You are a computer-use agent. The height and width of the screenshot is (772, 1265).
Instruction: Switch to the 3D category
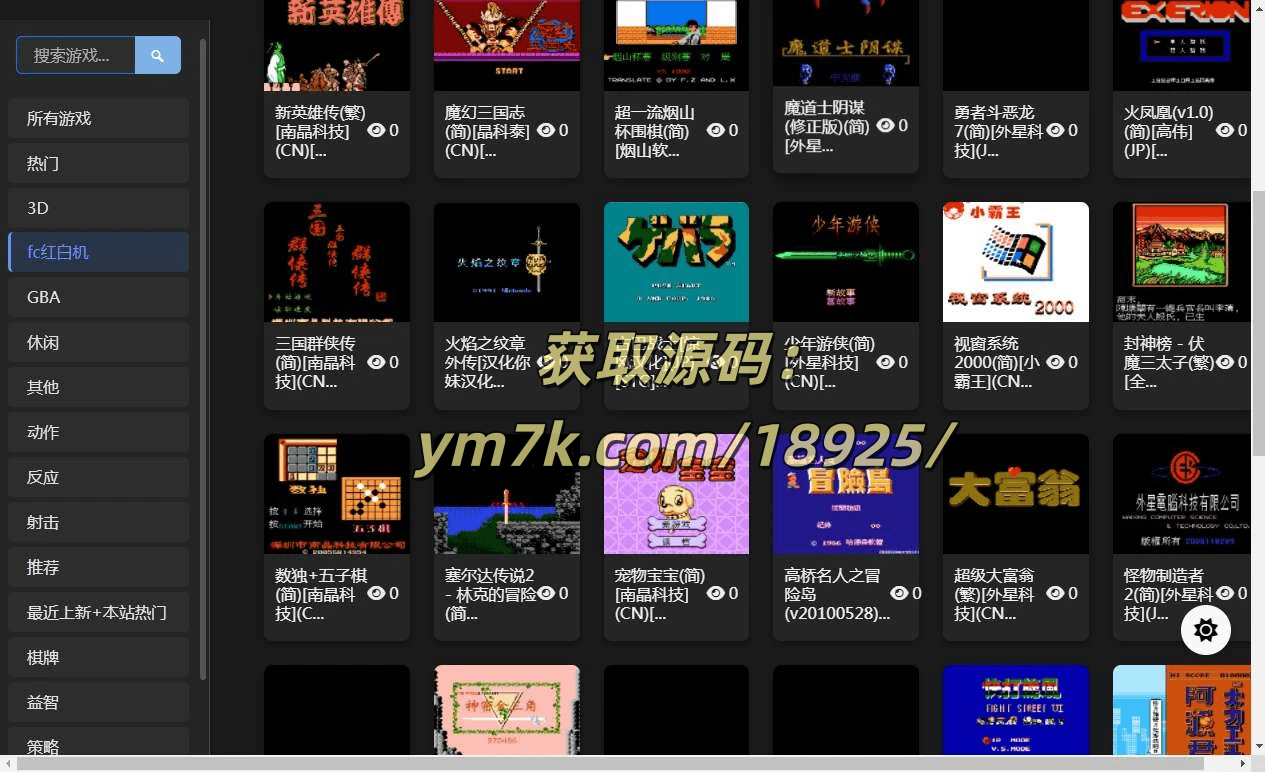98,208
